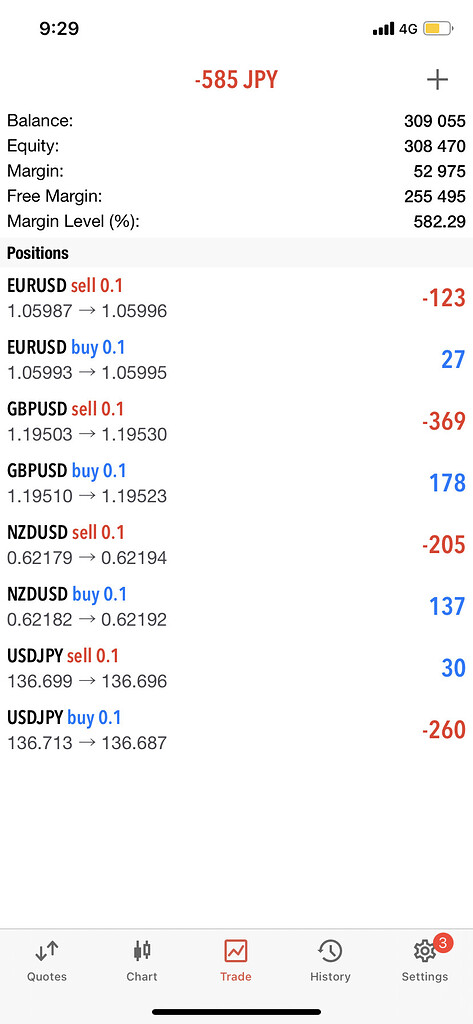The height and width of the screenshot is (1024, 473).
Task: Expand the EURUSD sell 0.1 position
Action: [x=236, y=298]
